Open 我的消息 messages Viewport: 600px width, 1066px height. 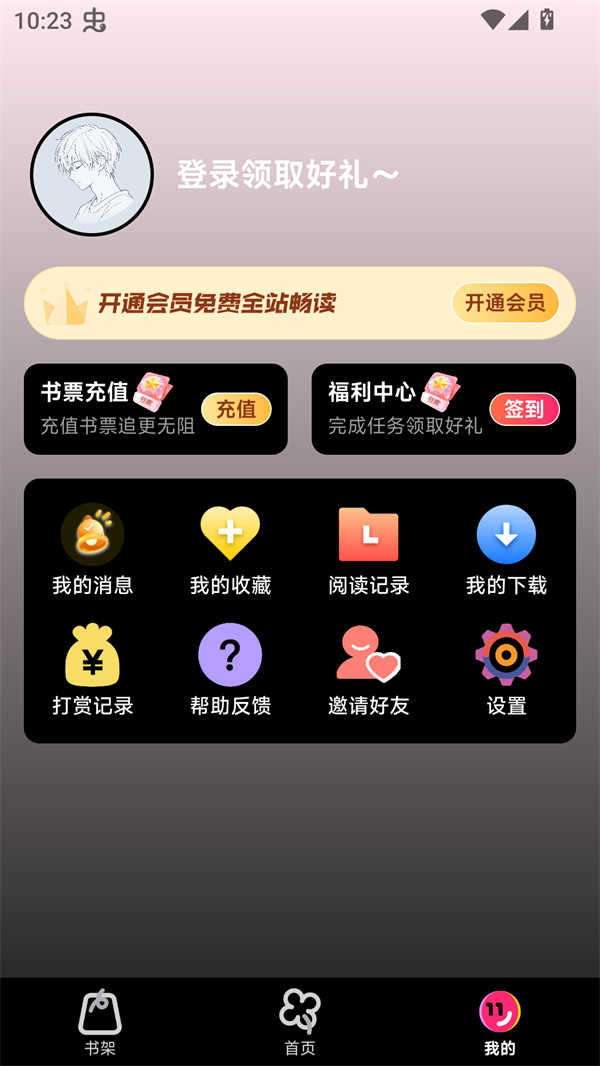92,550
